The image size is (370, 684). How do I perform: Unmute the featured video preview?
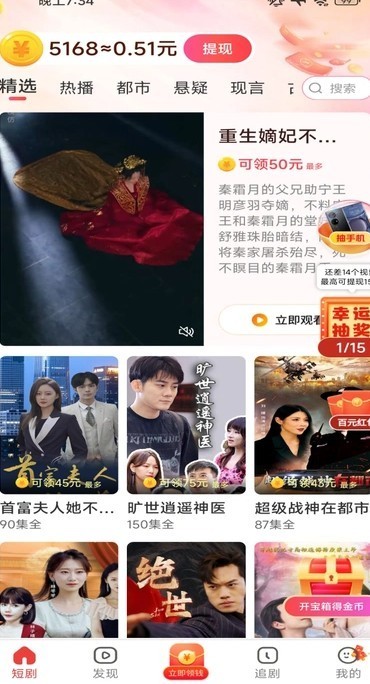(x=186, y=332)
